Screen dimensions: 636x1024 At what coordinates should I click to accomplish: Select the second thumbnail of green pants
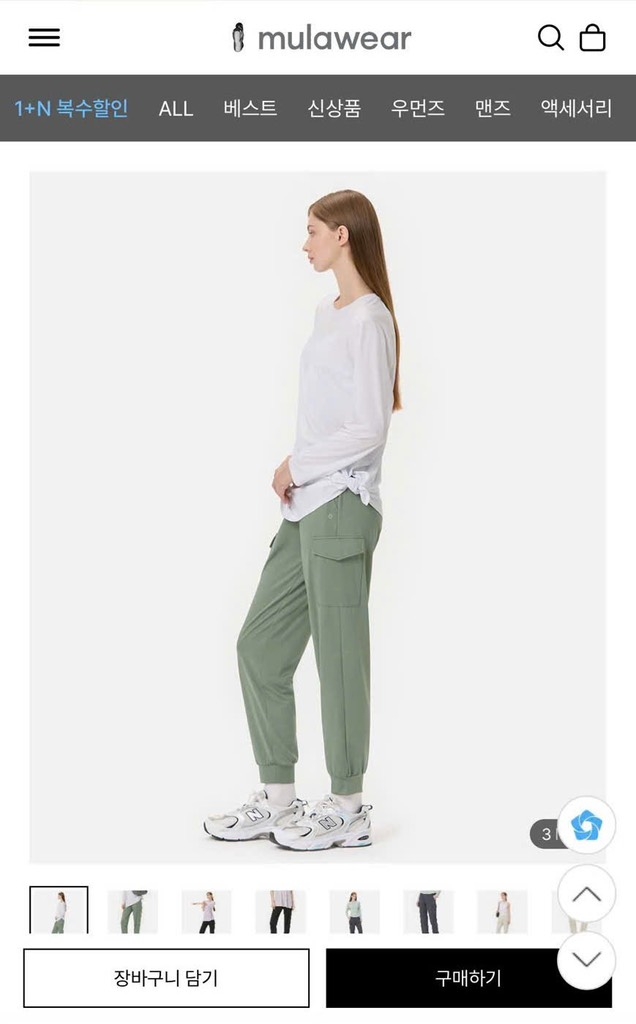coord(132,911)
